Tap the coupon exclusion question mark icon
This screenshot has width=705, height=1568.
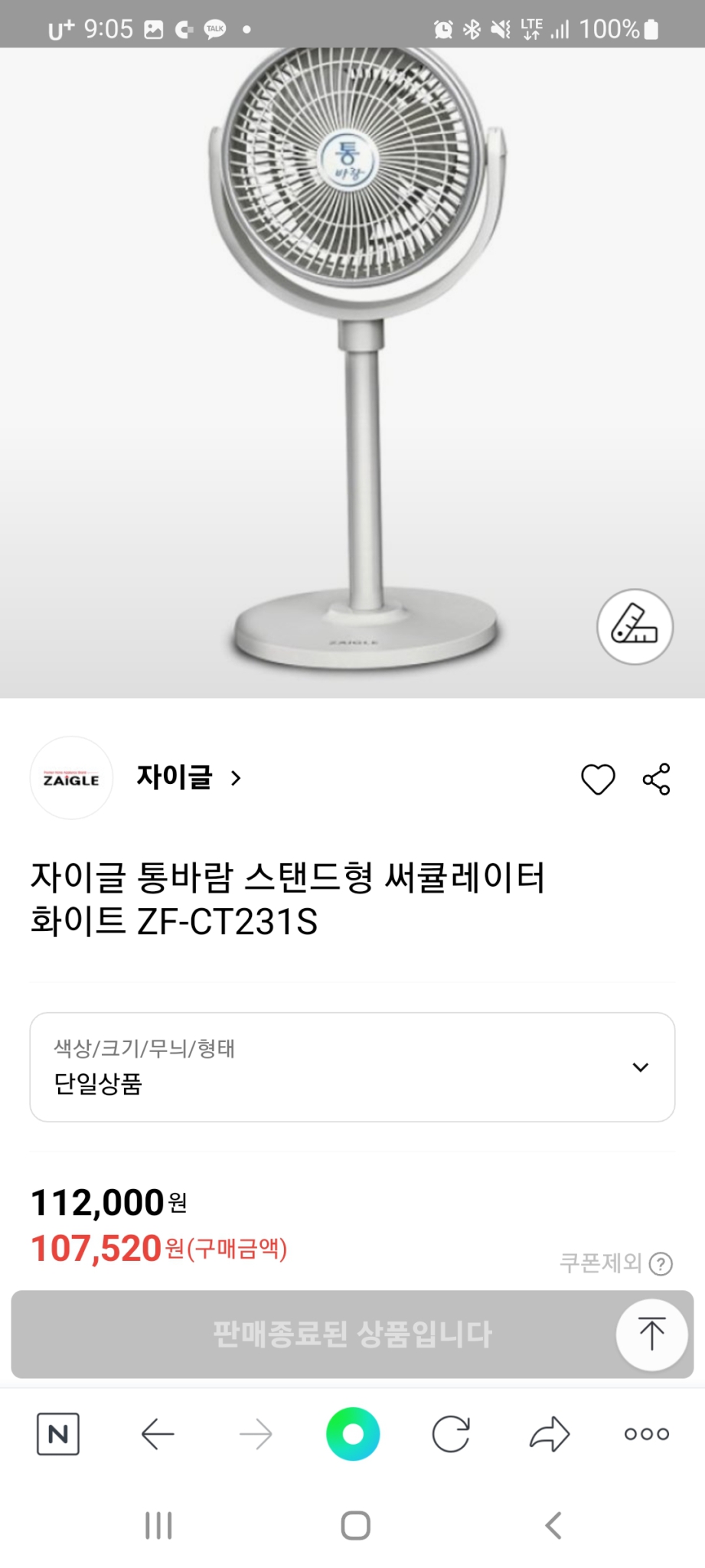(x=660, y=1264)
